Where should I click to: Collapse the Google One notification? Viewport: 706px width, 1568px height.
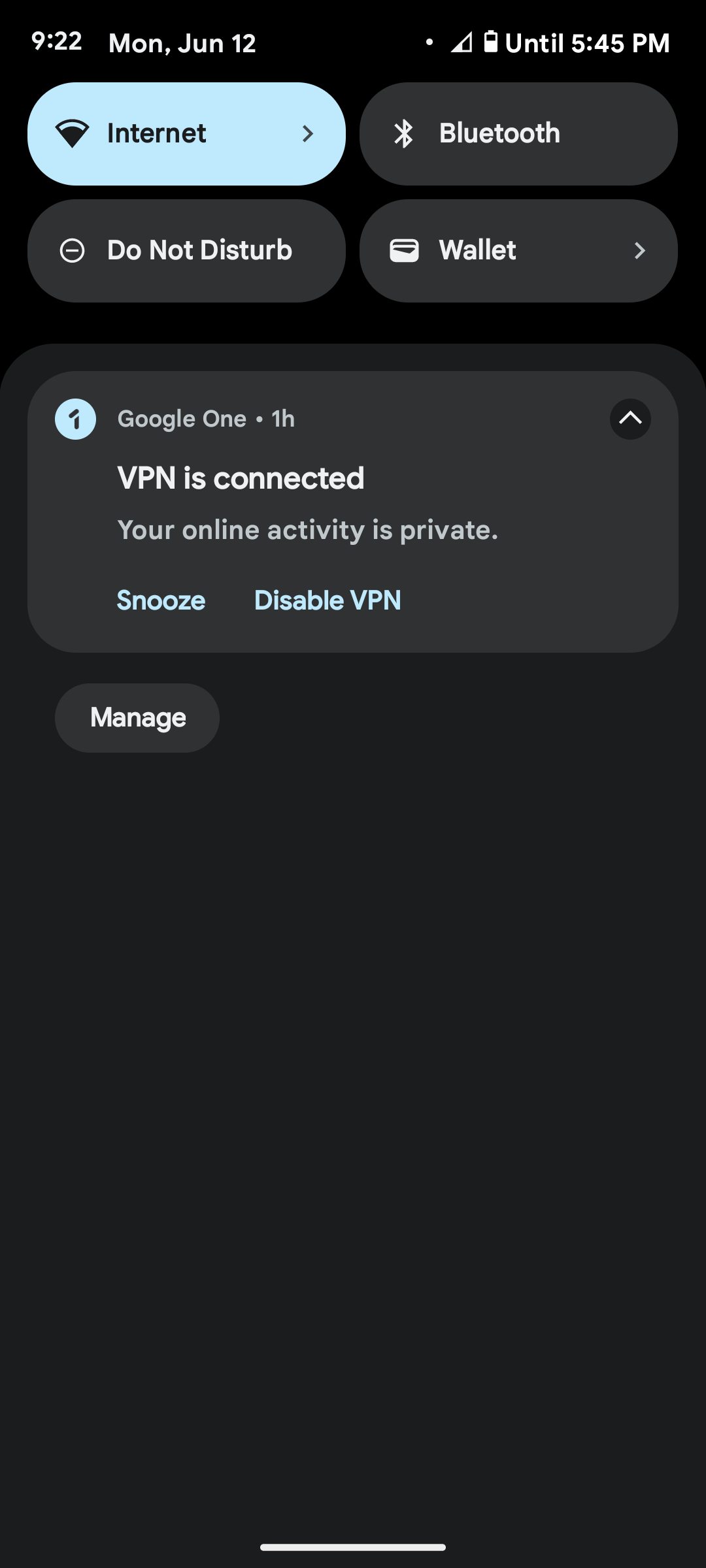pos(630,419)
